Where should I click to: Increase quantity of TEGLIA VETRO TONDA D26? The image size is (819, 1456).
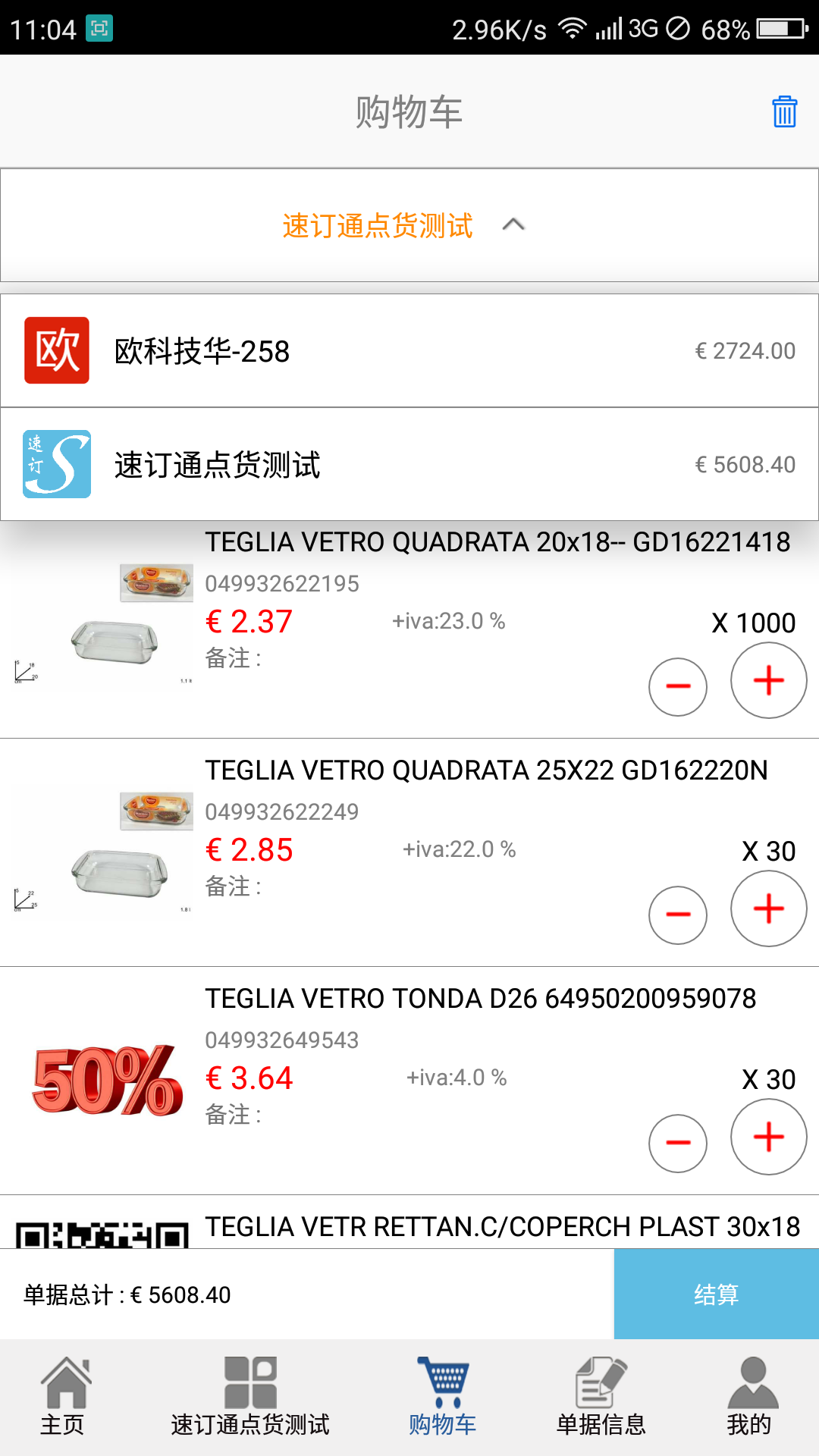click(768, 1137)
